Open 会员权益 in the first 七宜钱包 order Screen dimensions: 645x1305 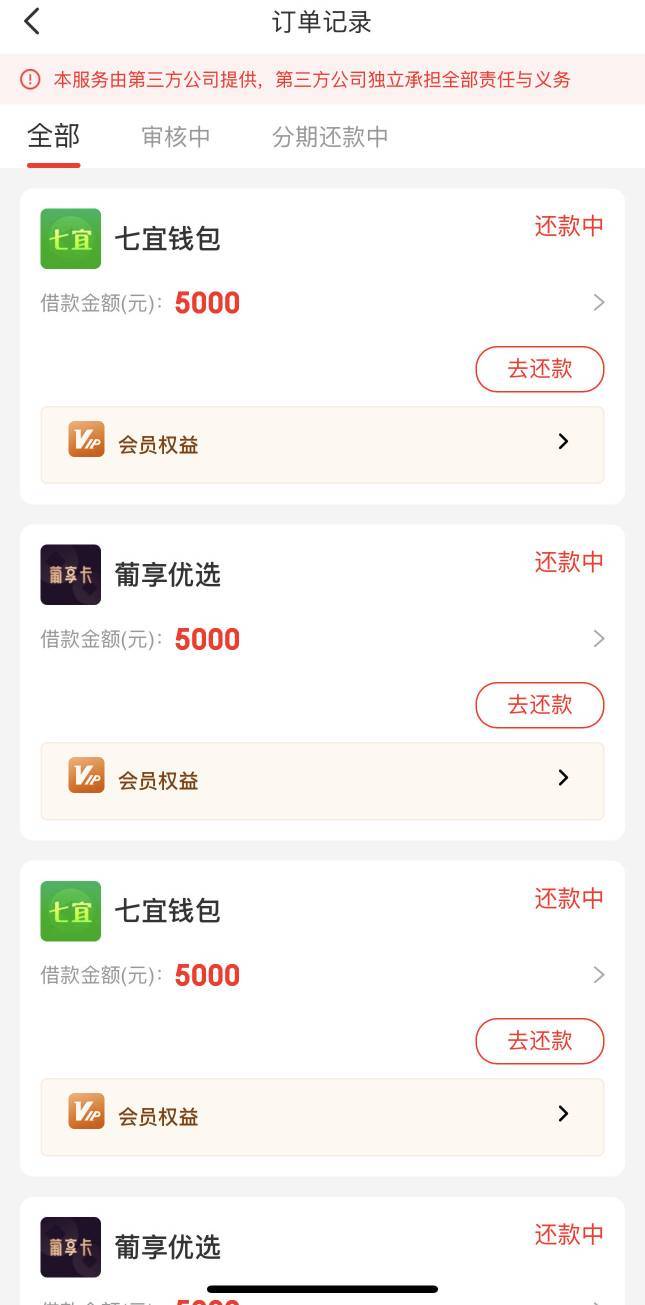(322, 444)
